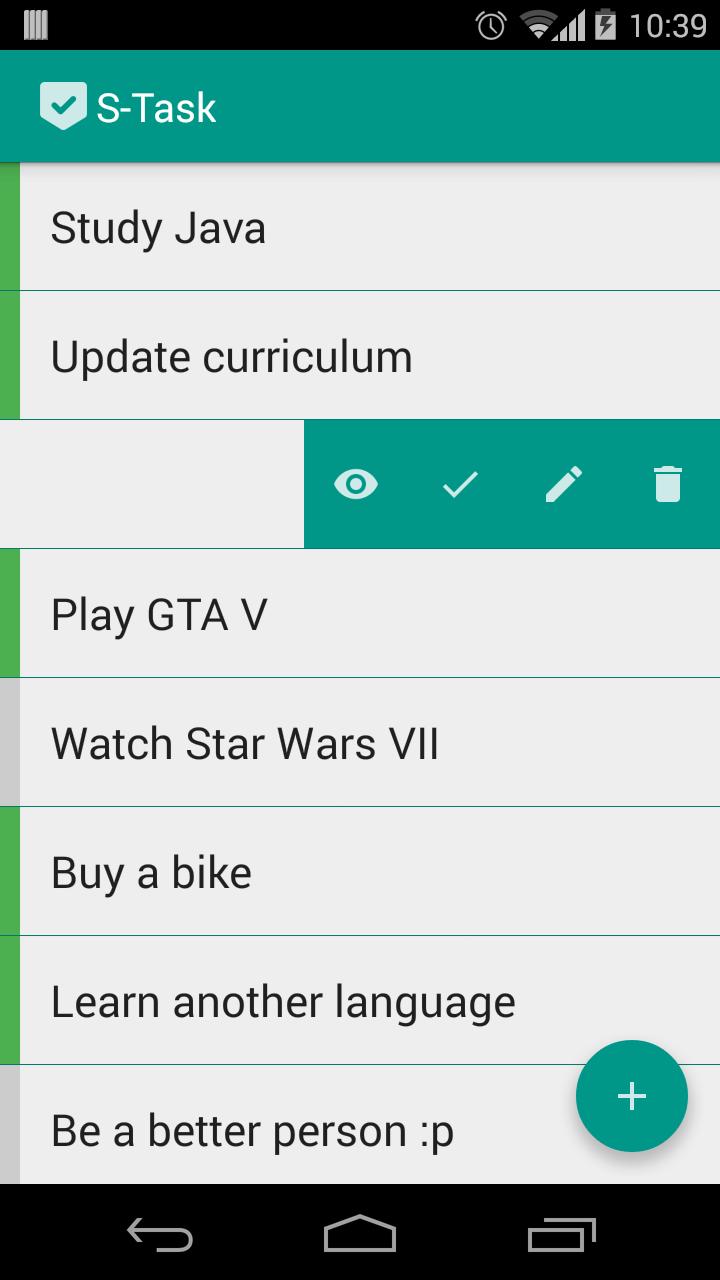Image resolution: width=720 pixels, height=1280 pixels.
Task: Delete the swiped task using trash icon
Action: (x=667, y=485)
